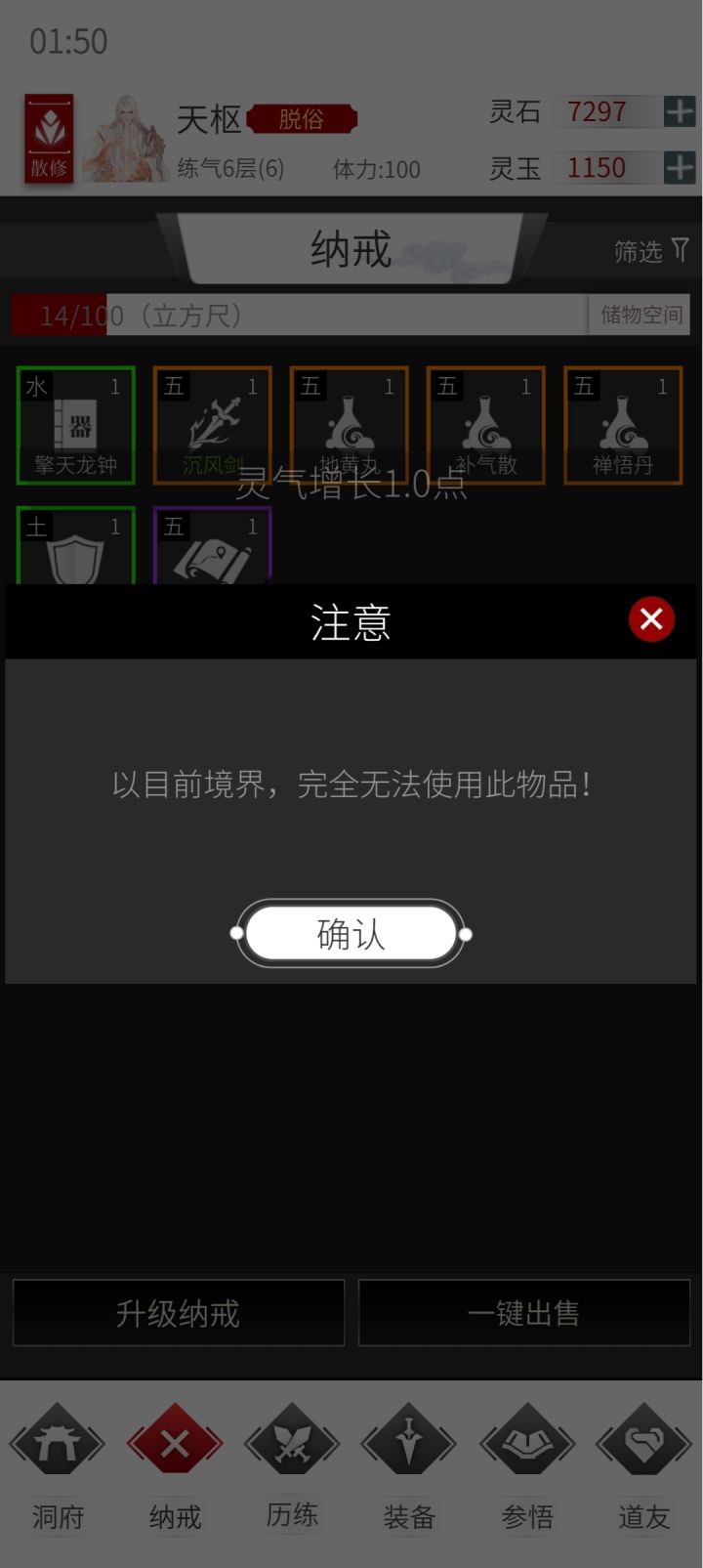Screen dimensions: 703x1568
Task: Select the 沉风剑 sword item
Action: tap(212, 425)
